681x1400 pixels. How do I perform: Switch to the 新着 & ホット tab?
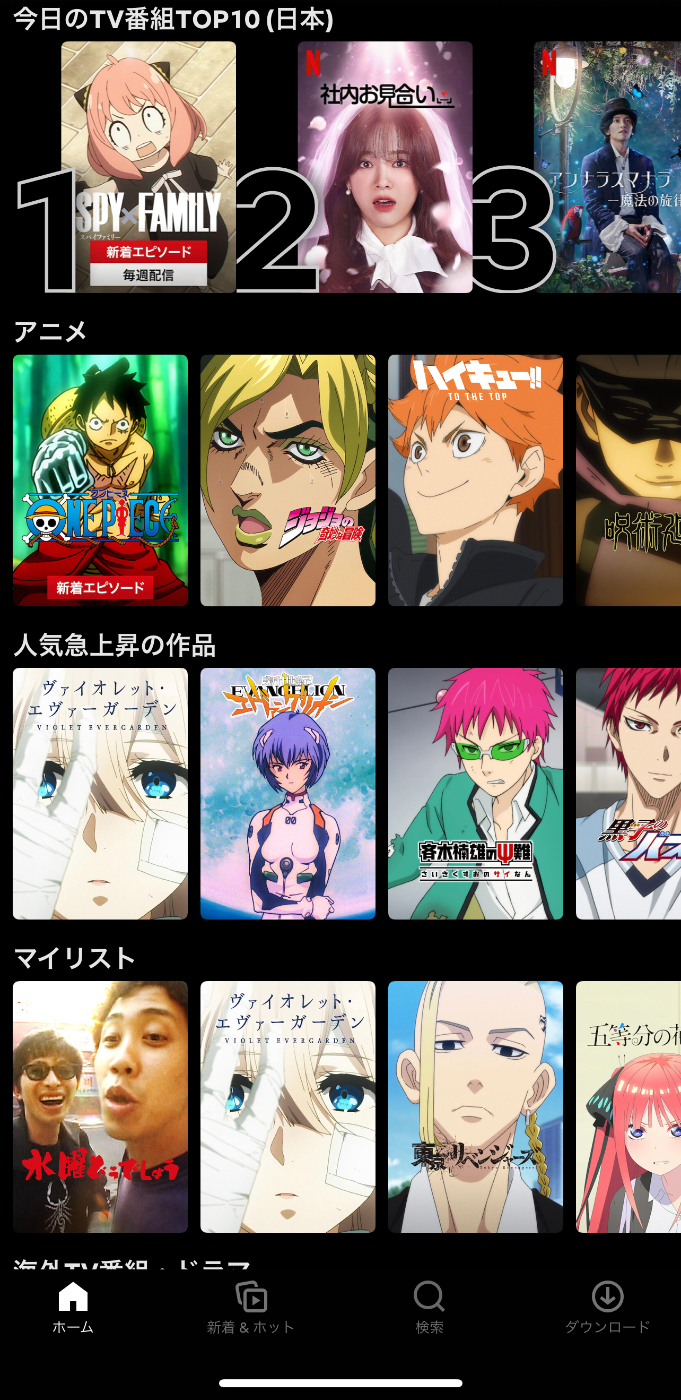[251, 1308]
